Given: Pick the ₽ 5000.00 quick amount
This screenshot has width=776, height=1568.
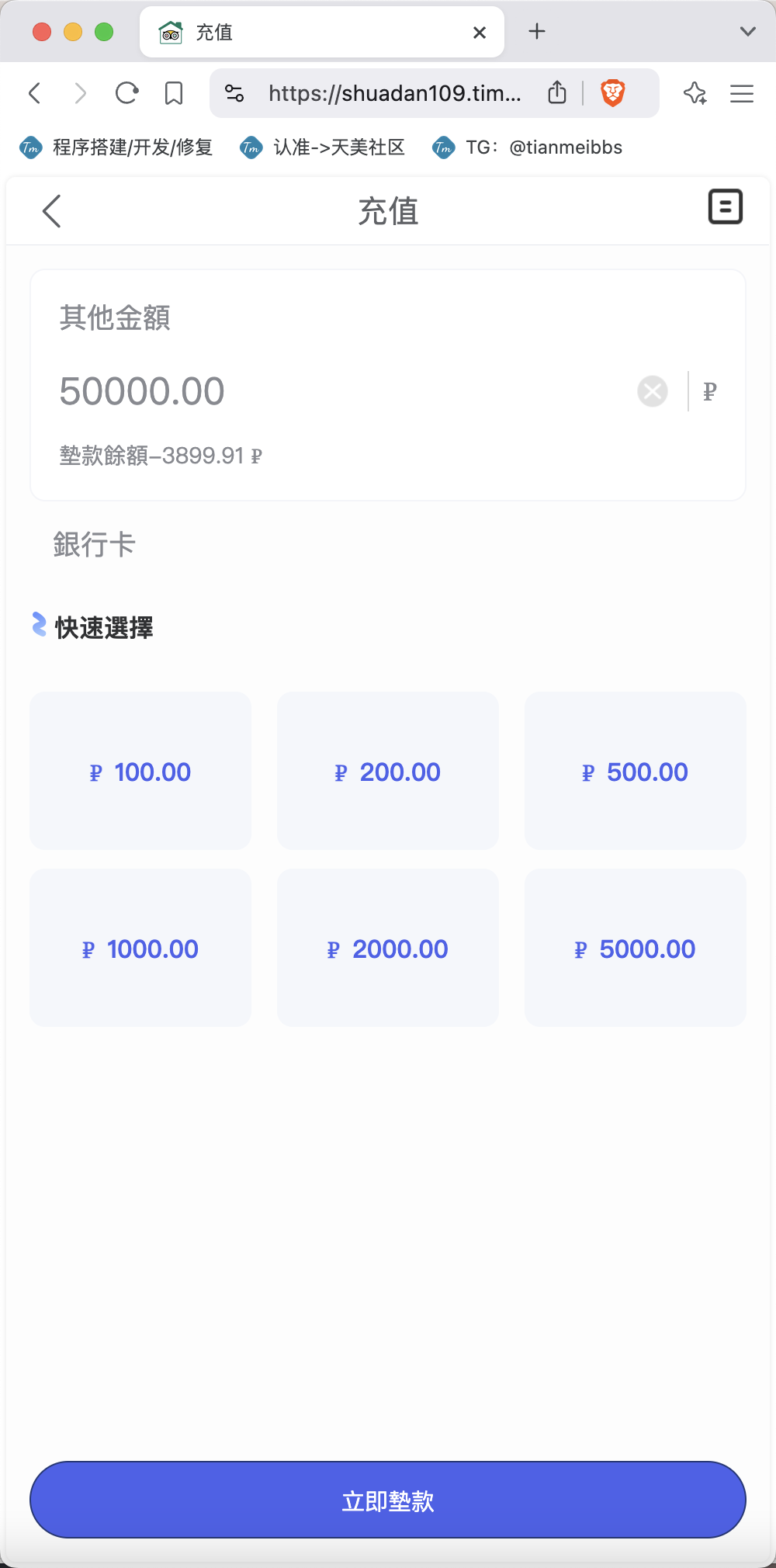Looking at the screenshot, I should (x=636, y=948).
